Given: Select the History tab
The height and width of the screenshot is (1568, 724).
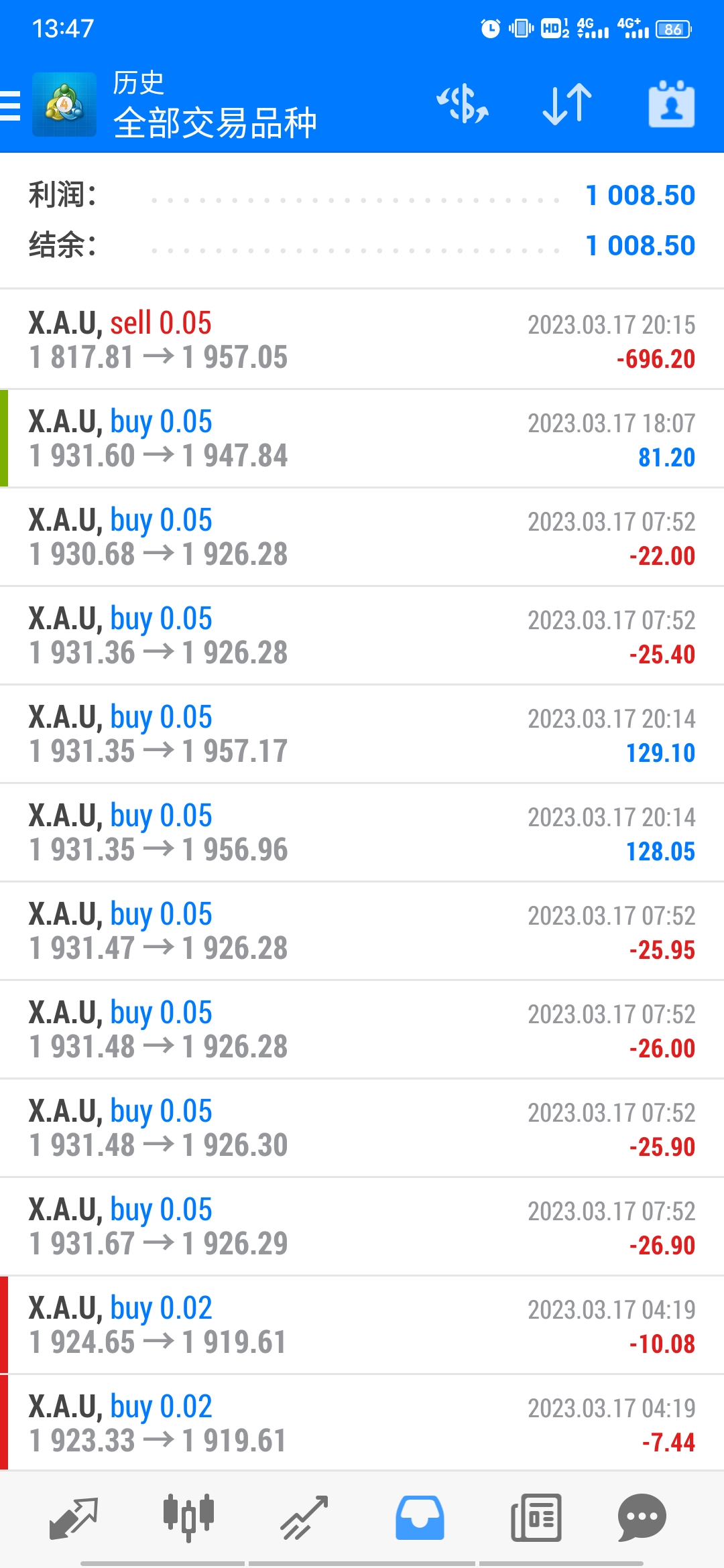Looking at the screenshot, I should pyautogui.click(x=420, y=1518).
